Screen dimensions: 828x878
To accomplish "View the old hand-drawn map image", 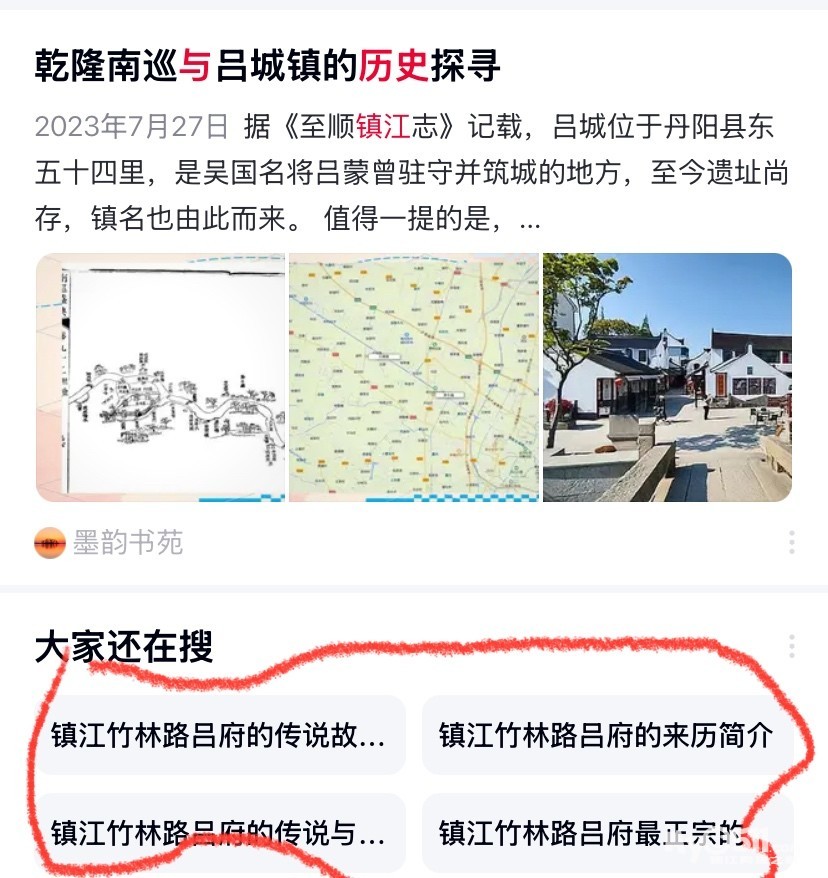I will [x=160, y=377].
